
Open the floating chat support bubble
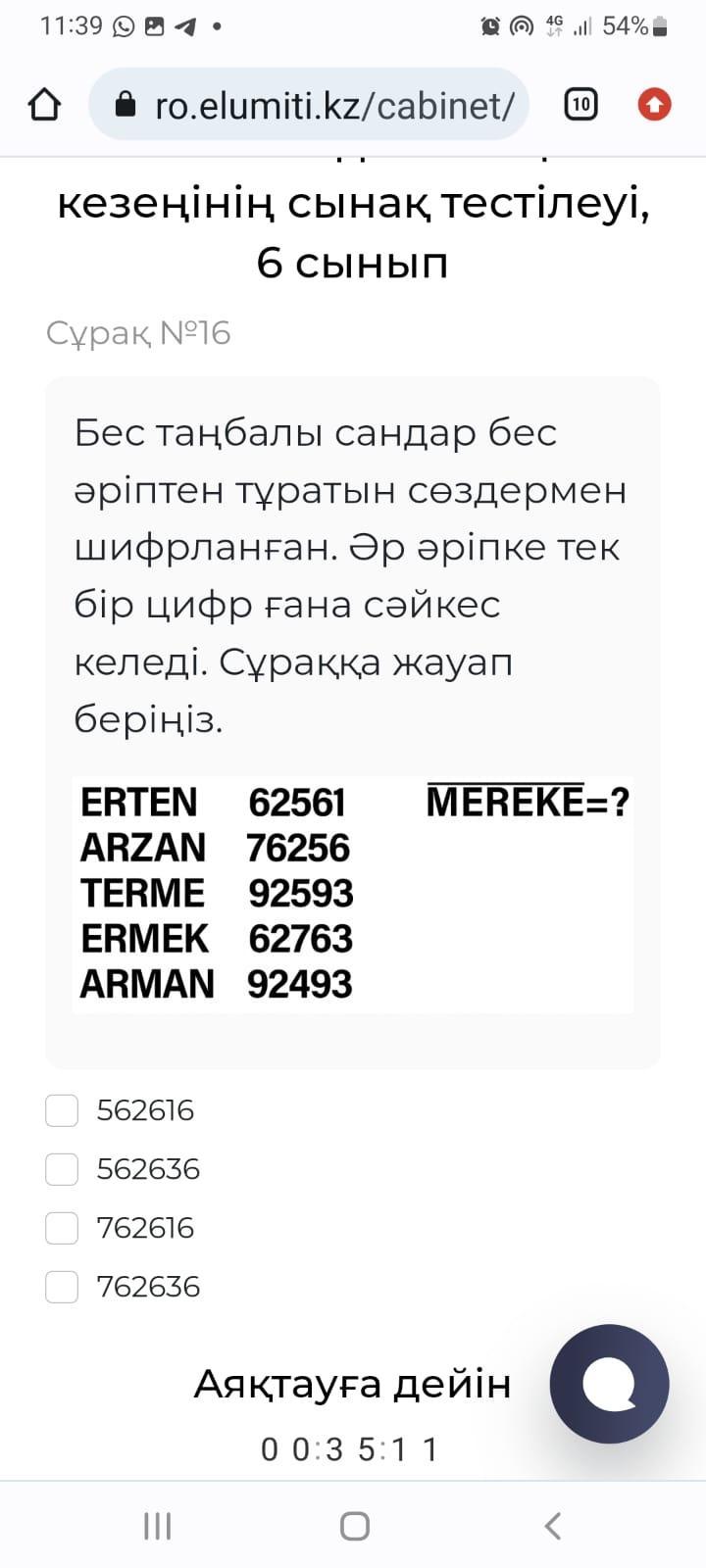click(609, 1384)
